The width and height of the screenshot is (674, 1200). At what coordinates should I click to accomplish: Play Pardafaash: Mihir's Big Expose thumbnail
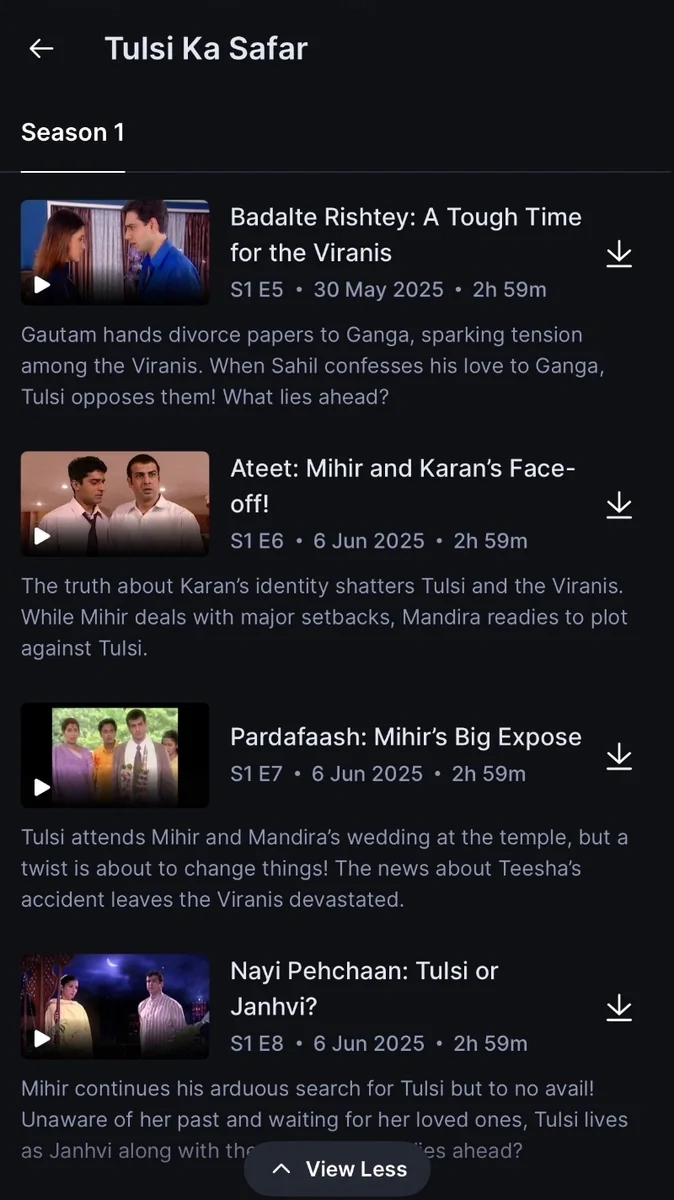(115, 755)
